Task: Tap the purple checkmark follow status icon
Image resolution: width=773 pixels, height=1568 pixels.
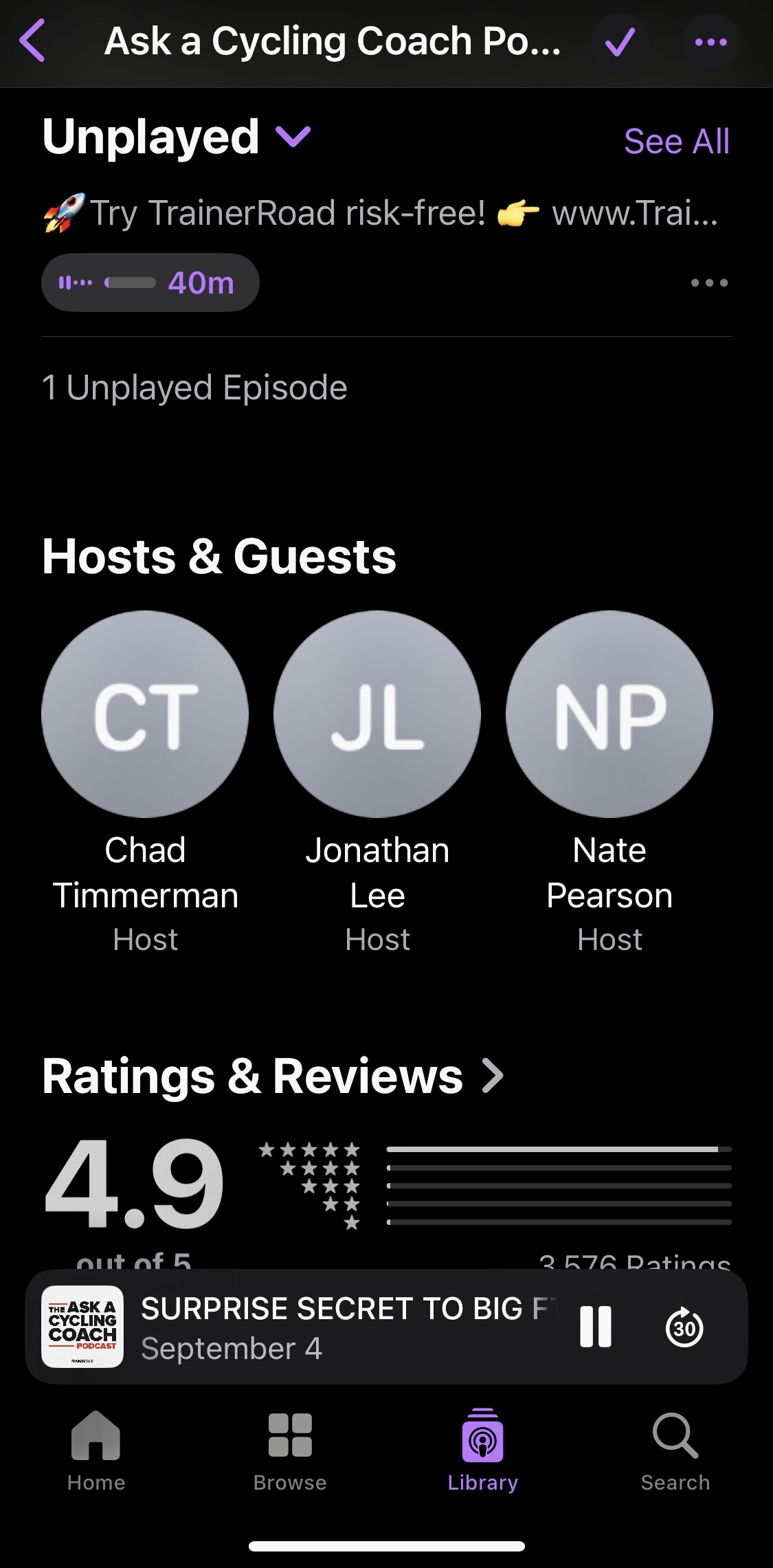Action: pos(620,42)
